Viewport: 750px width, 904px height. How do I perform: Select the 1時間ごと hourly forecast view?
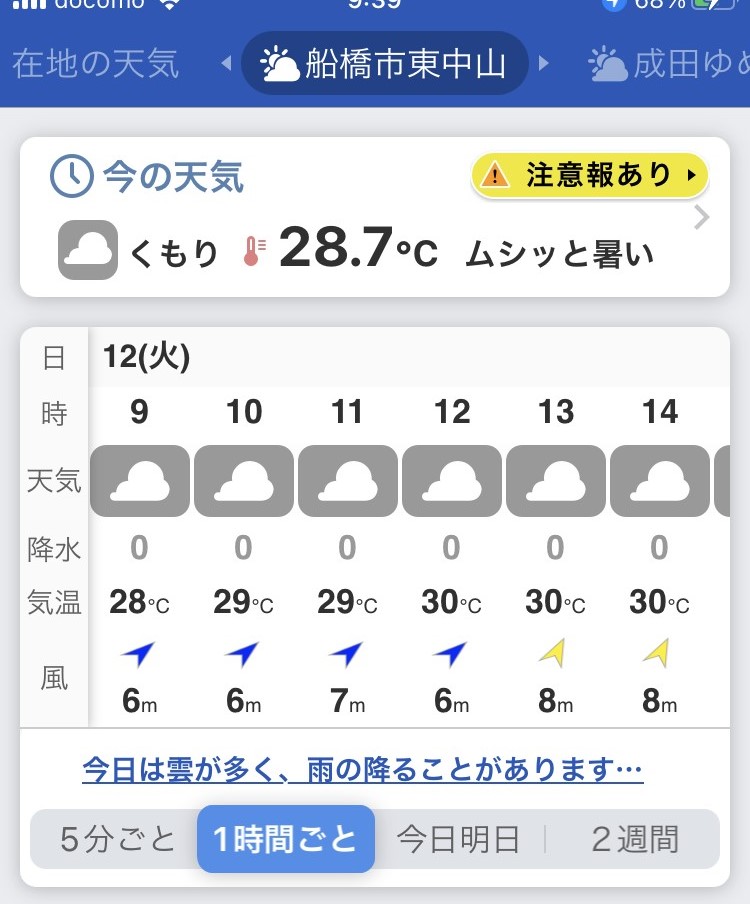coord(286,838)
